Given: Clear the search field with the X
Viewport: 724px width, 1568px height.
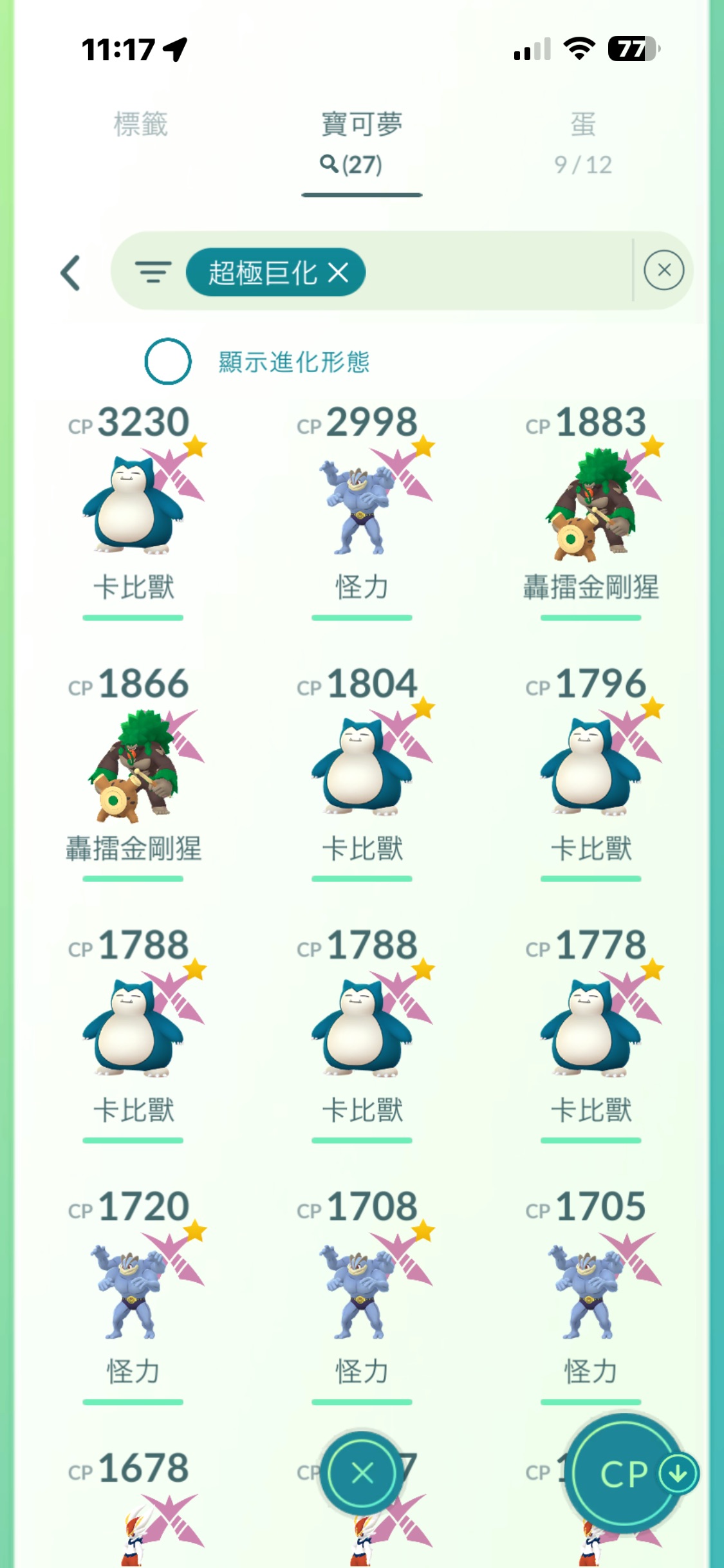Looking at the screenshot, I should [x=664, y=270].
